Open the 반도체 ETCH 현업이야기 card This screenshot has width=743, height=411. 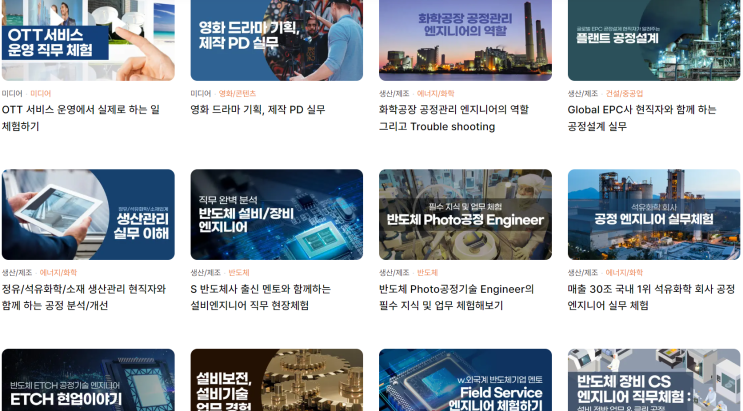(88, 382)
